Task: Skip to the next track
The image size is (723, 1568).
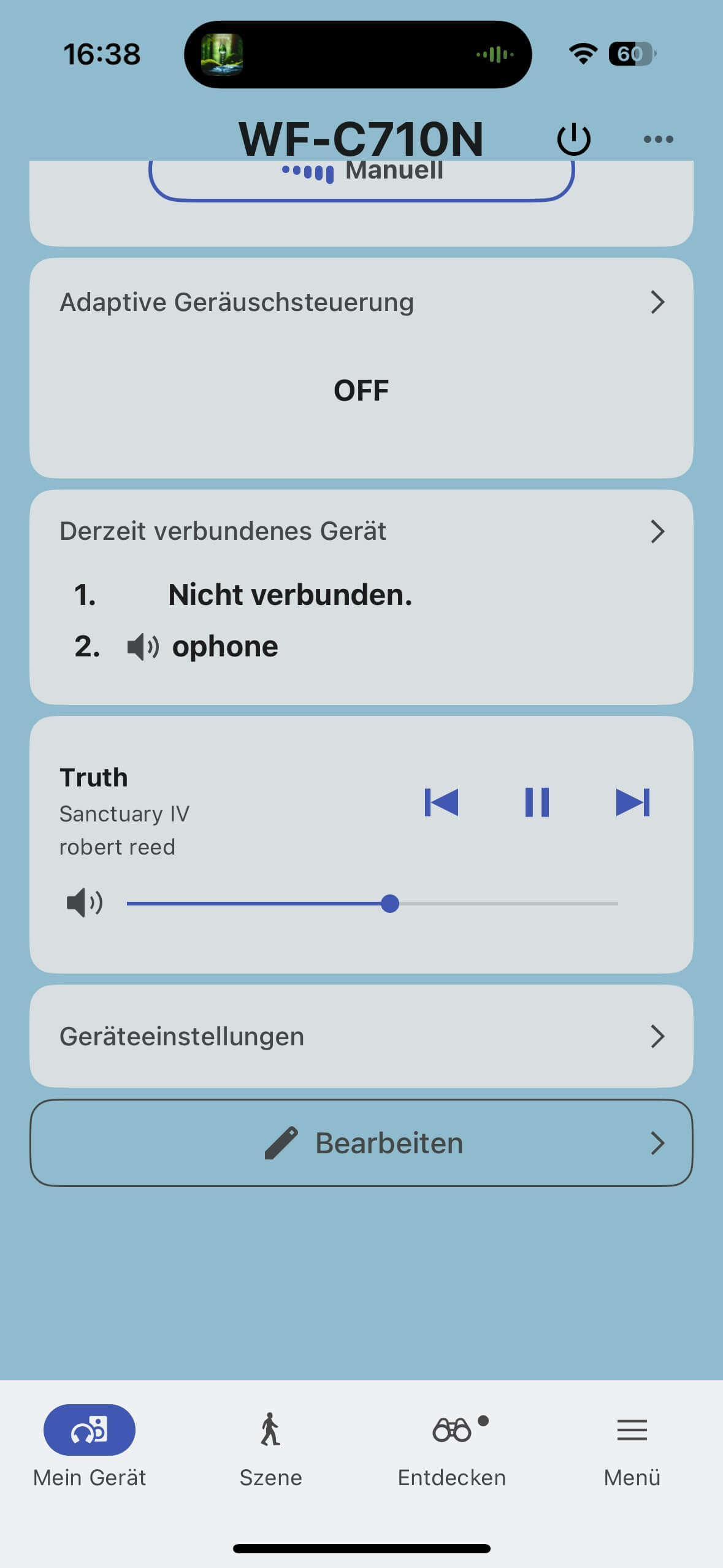Action: [x=632, y=802]
